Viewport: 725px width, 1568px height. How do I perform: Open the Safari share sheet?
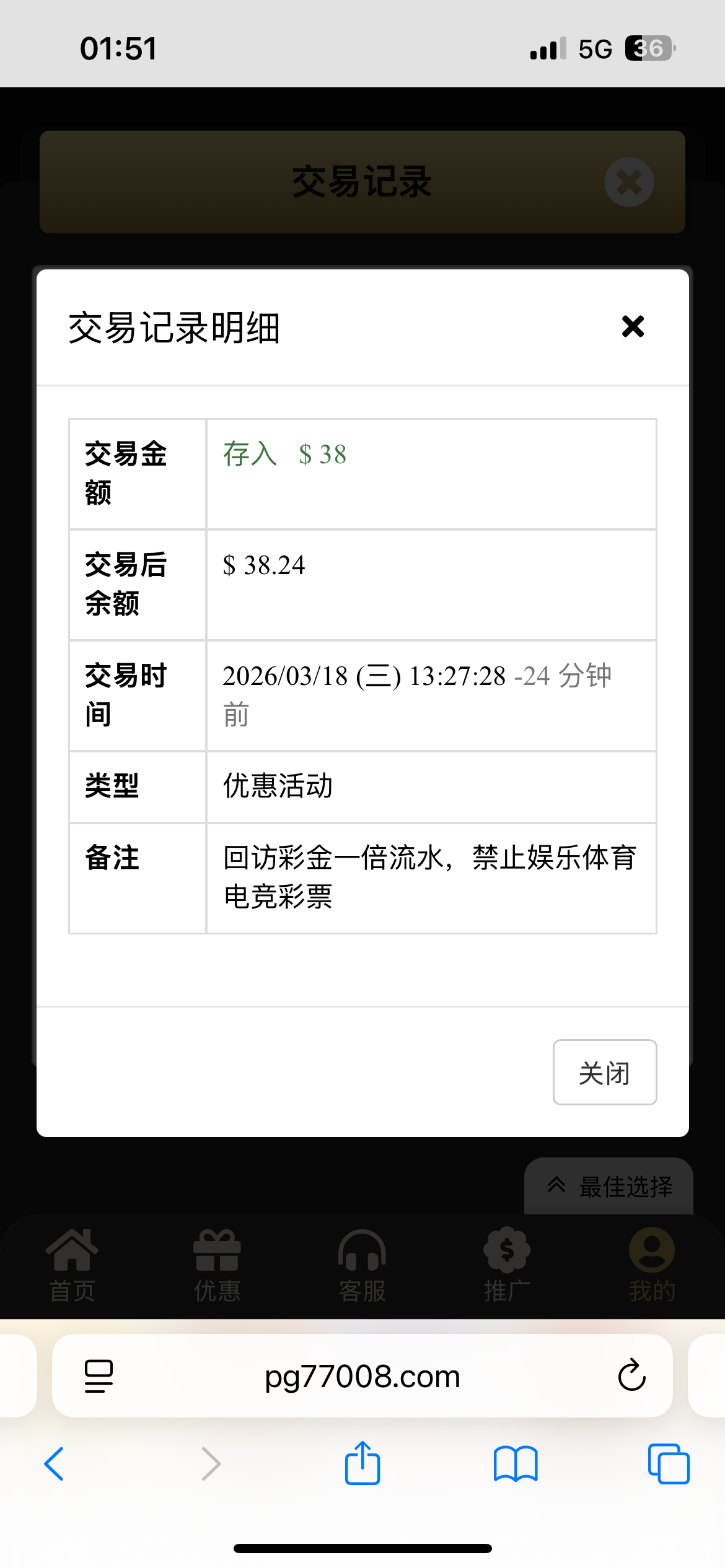[x=362, y=1463]
